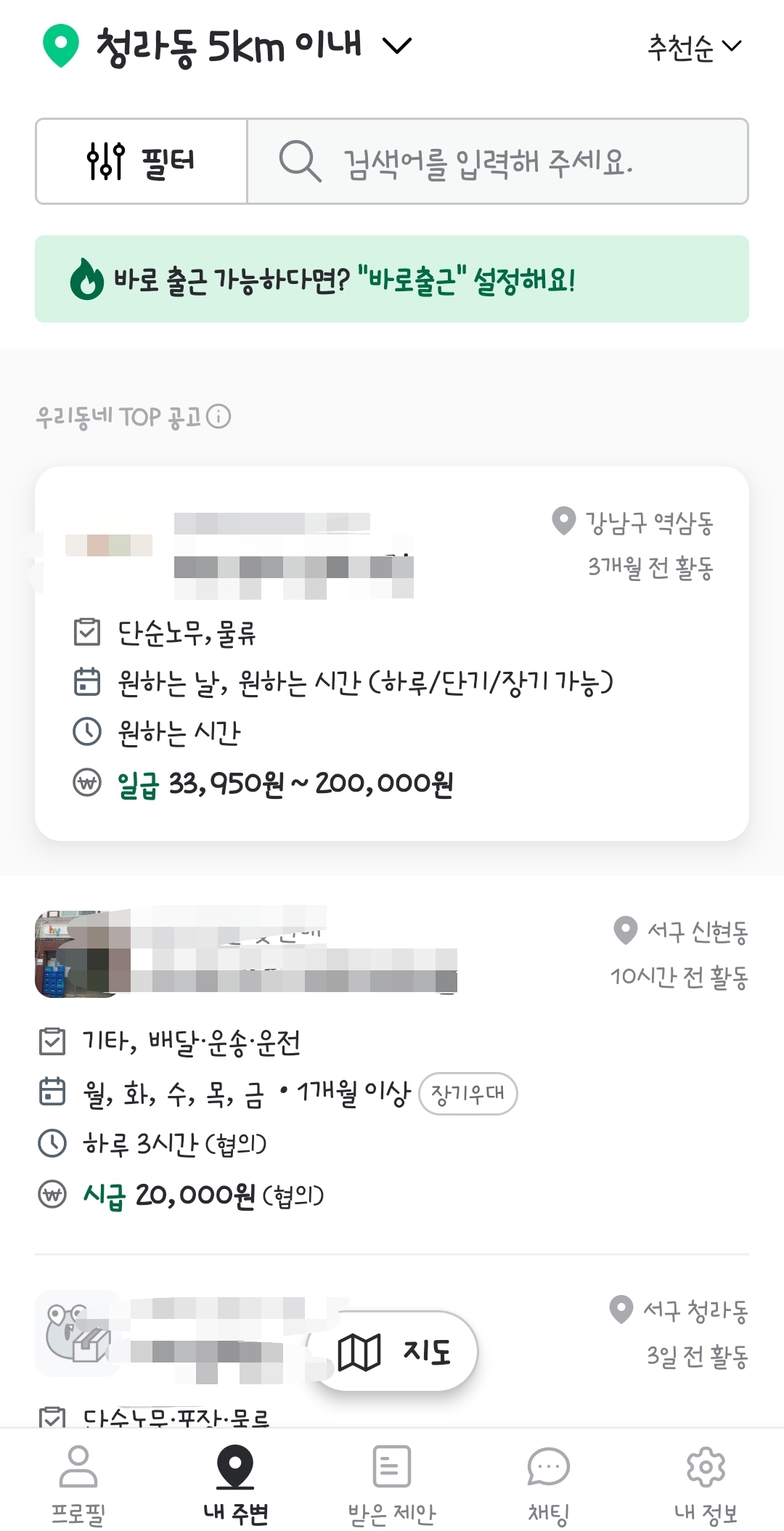The image size is (784, 1531).
Task: Tap the info icon next to 우리동네 TOP 공고
Action: 219,418
